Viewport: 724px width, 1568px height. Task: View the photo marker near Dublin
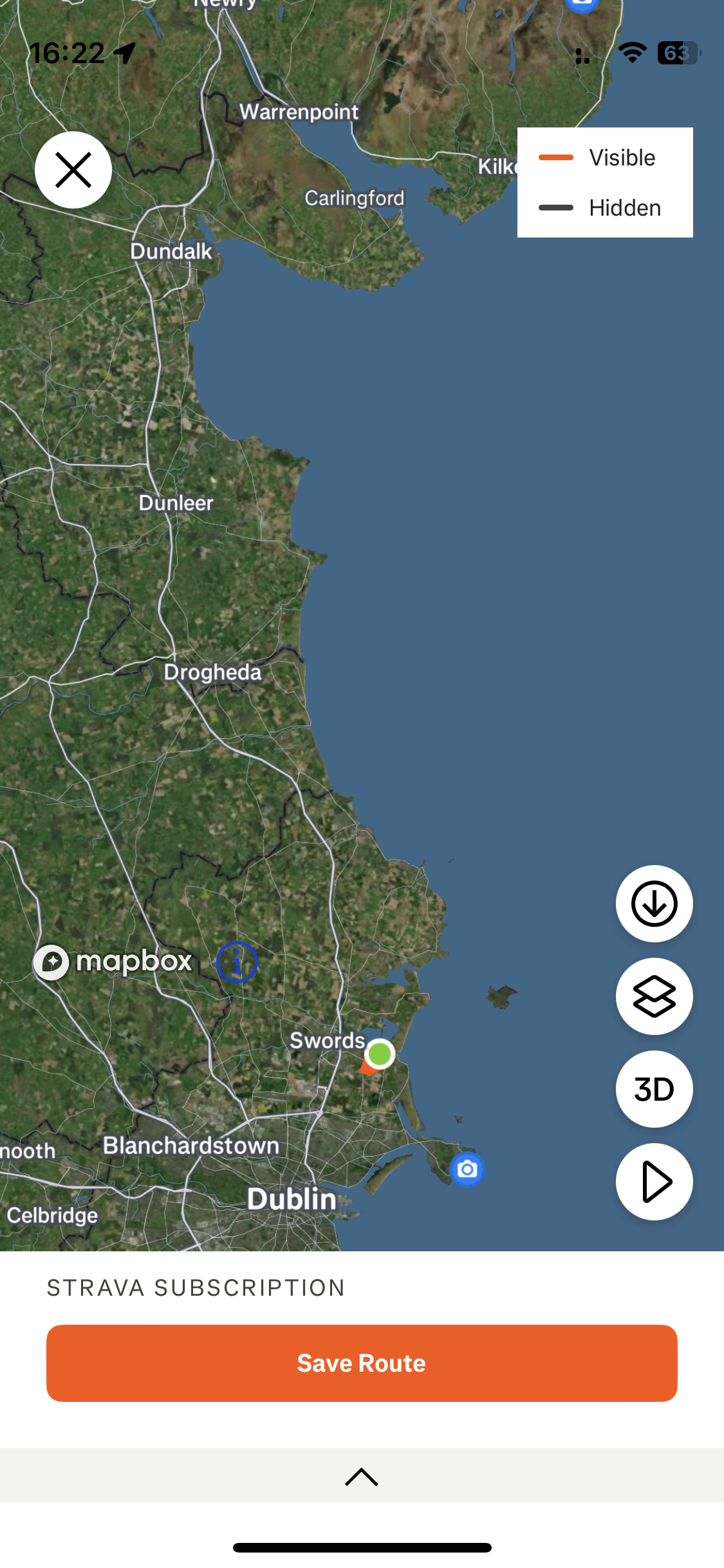click(467, 1169)
